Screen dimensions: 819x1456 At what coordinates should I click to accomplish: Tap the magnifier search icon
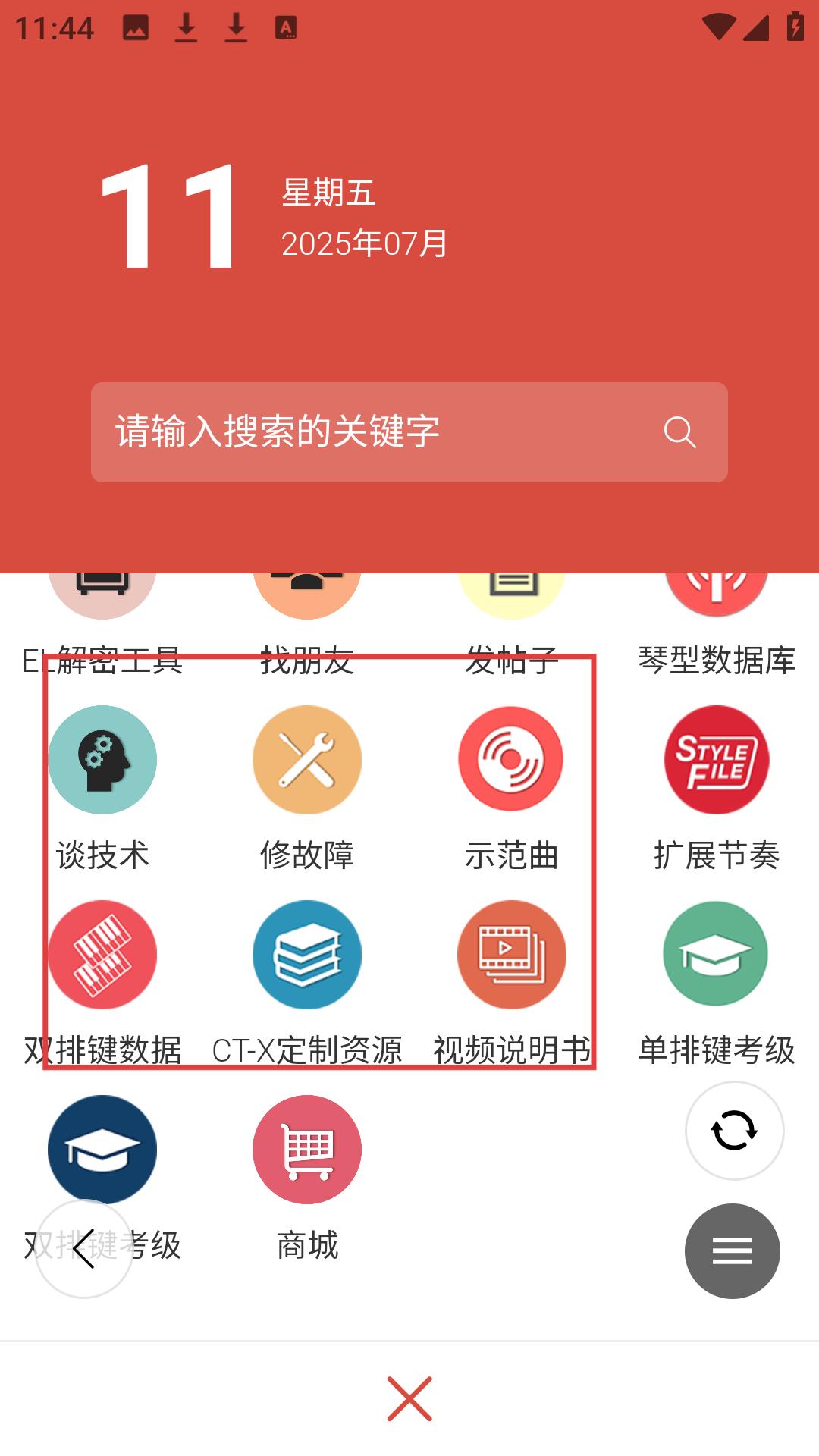tap(679, 432)
